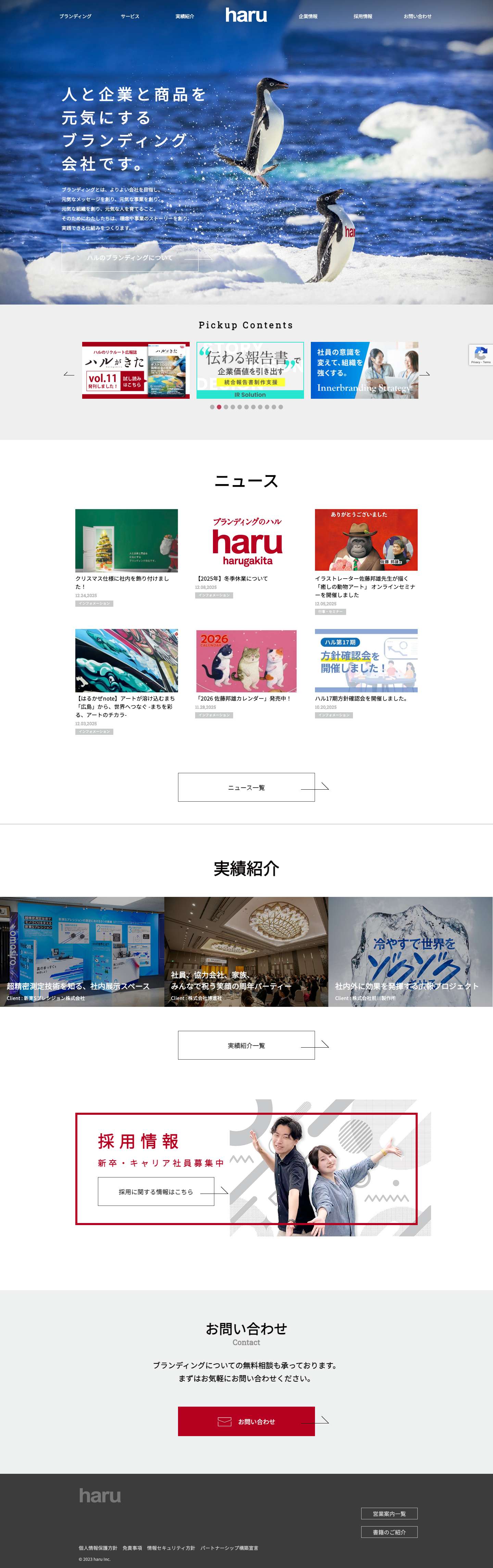Show the next Pickup Contents slide
The image size is (493, 1568).
[x=425, y=374]
